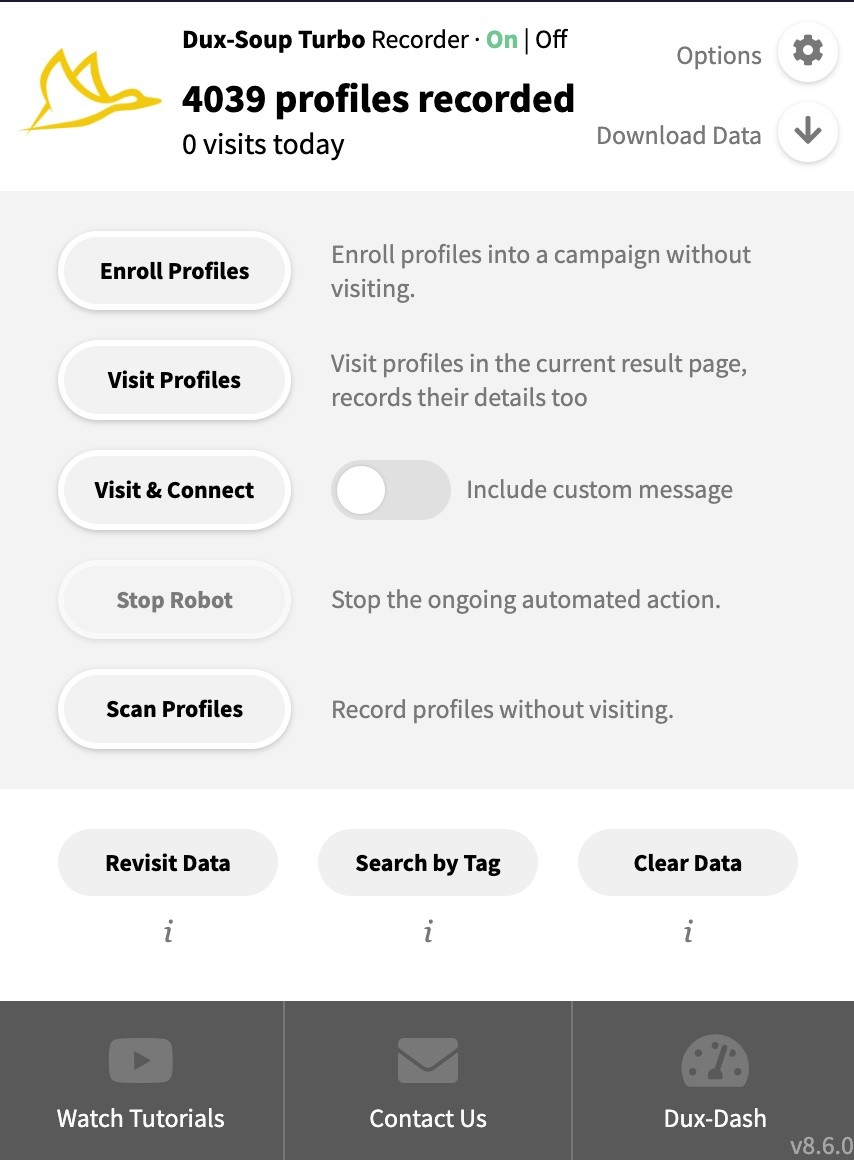Set the Recorder to On

(502, 39)
